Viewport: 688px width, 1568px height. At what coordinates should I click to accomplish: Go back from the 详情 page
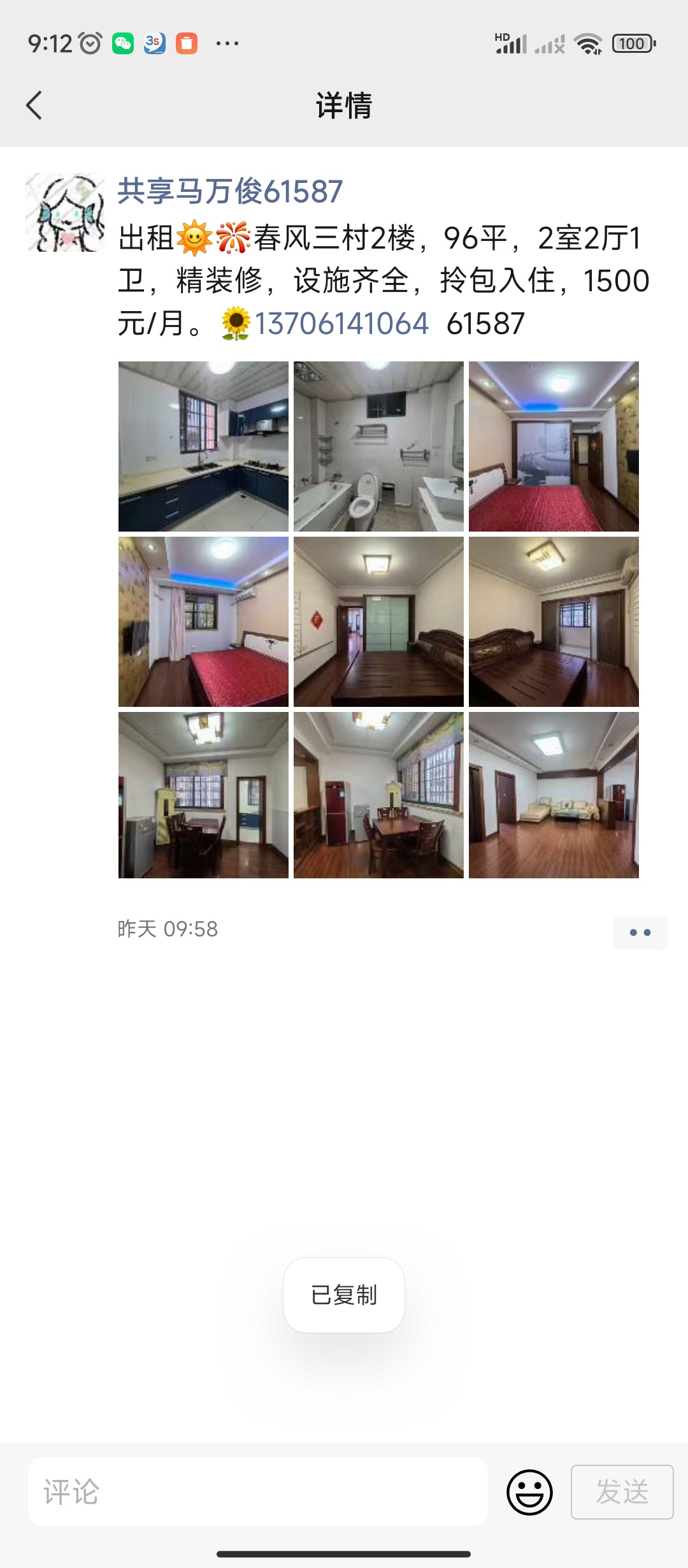(x=34, y=105)
